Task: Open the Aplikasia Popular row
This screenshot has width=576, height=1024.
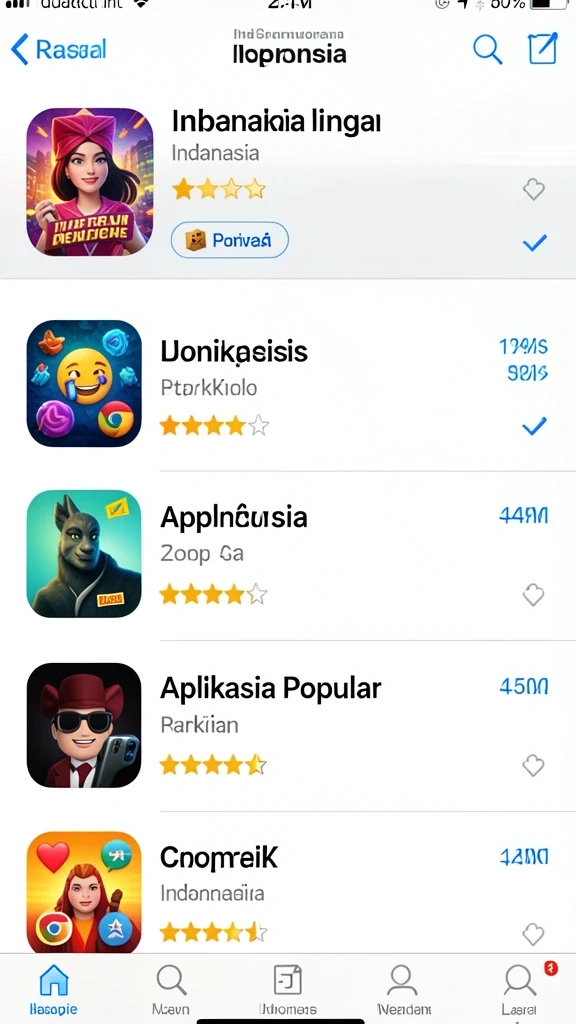Action: click(288, 725)
